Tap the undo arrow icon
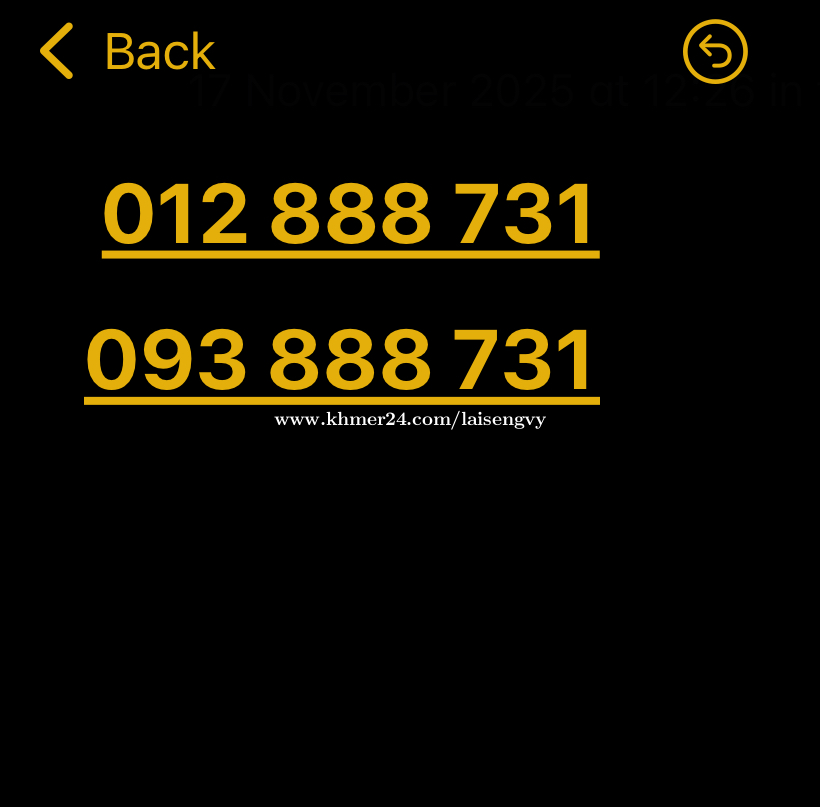Viewport: 820px width, 807px height. 715,51
